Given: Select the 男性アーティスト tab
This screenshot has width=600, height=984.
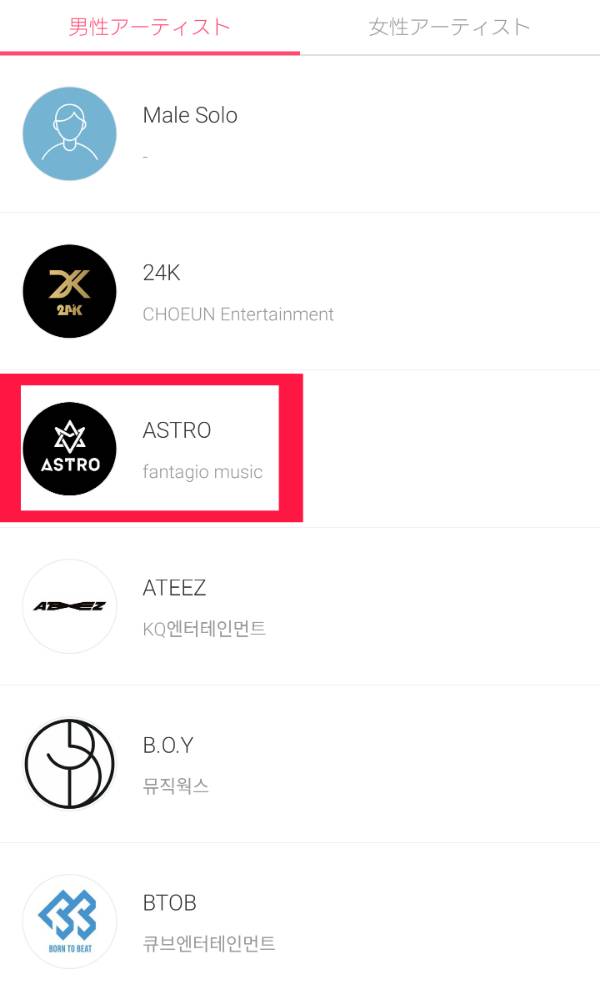Looking at the screenshot, I should point(149,27).
